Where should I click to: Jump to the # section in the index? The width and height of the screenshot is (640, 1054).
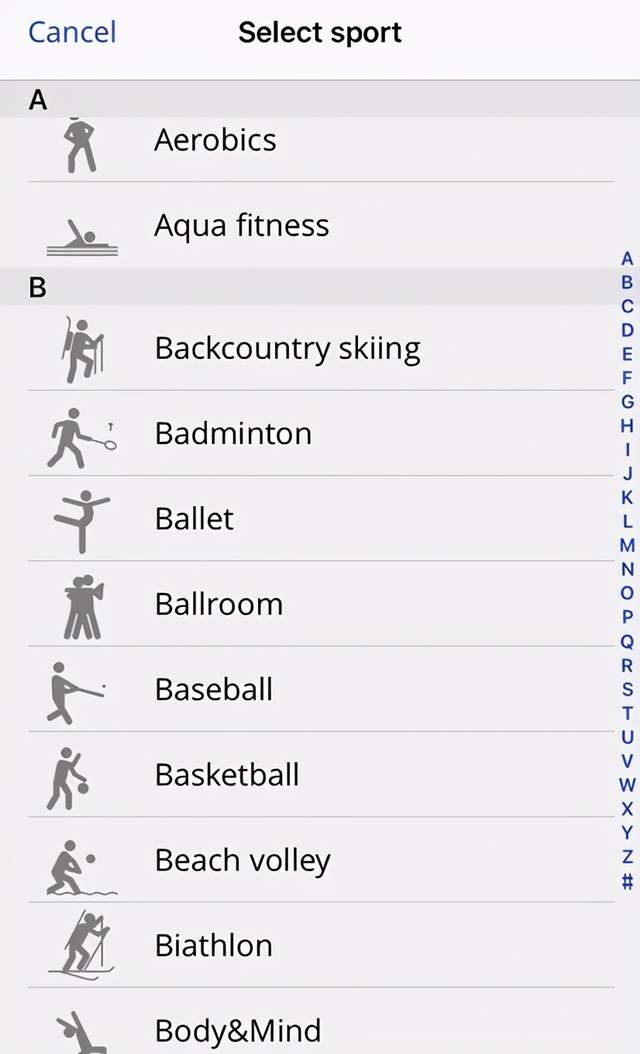tap(627, 881)
